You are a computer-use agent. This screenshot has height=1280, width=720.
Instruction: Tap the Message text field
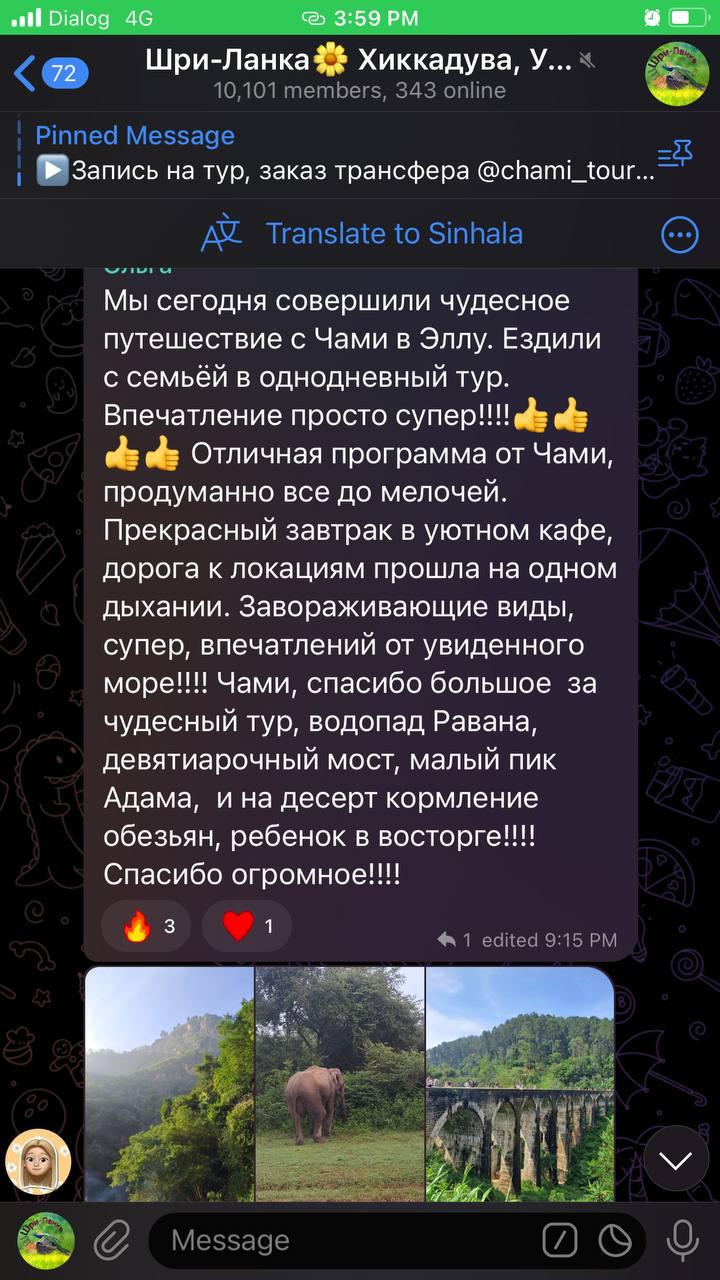pos(340,1241)
